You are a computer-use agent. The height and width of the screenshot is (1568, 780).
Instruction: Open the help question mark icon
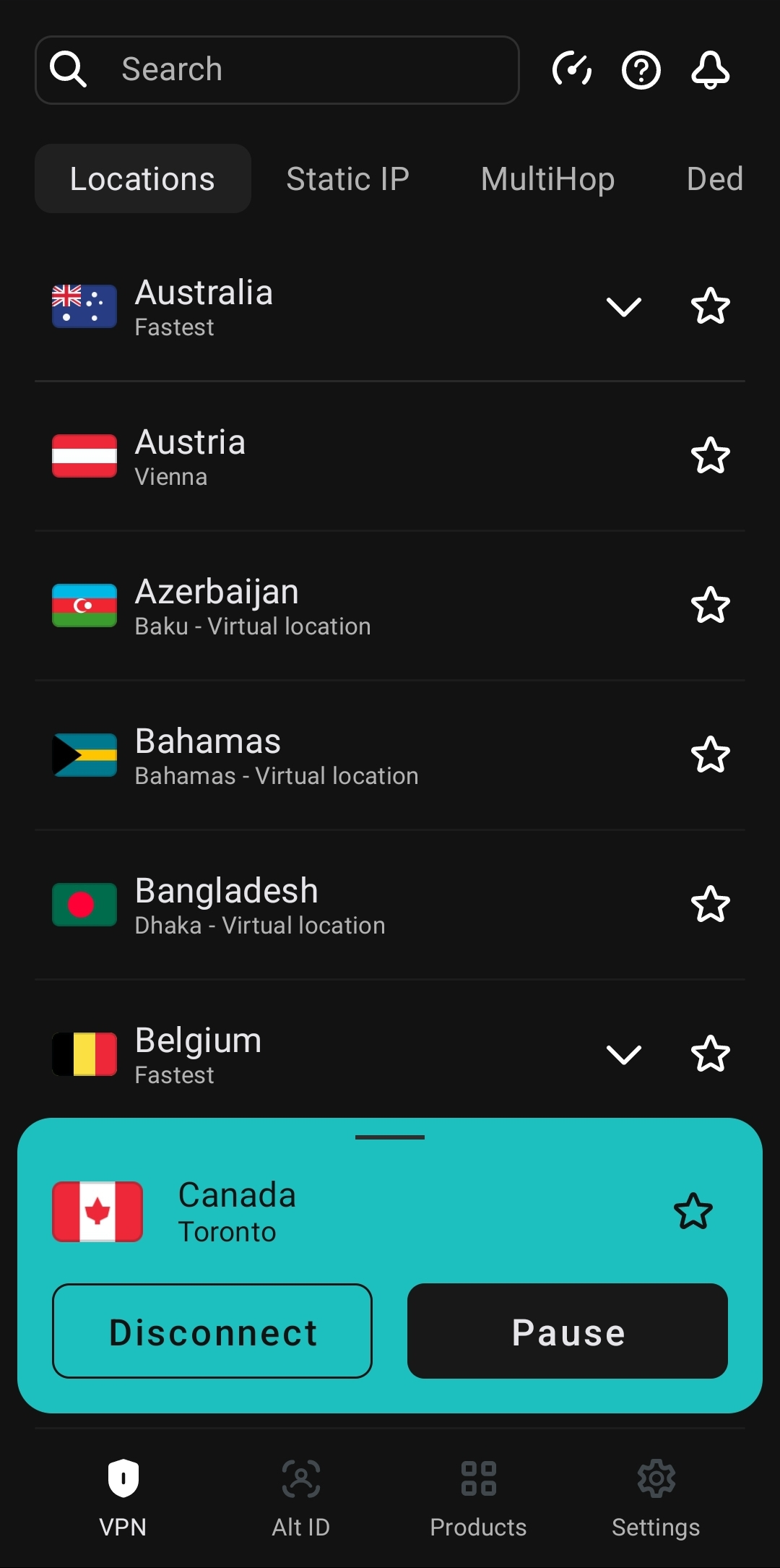click(x=641, y=70)
